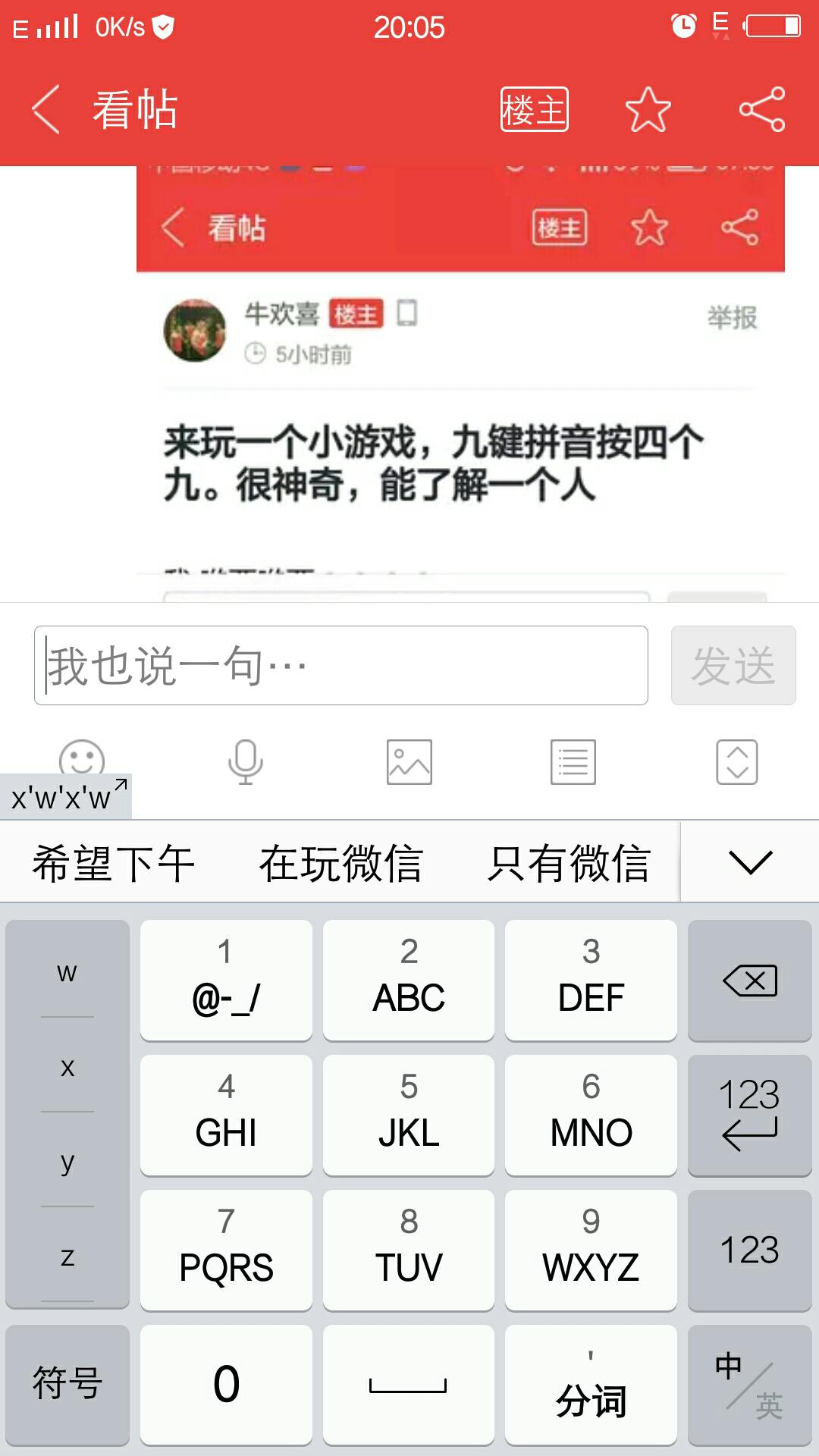Image resolution: width=819 pixels, height=1456 pixels.
Task: Show only 楼主 posts via top bar
Action: [x=534, y=109]
